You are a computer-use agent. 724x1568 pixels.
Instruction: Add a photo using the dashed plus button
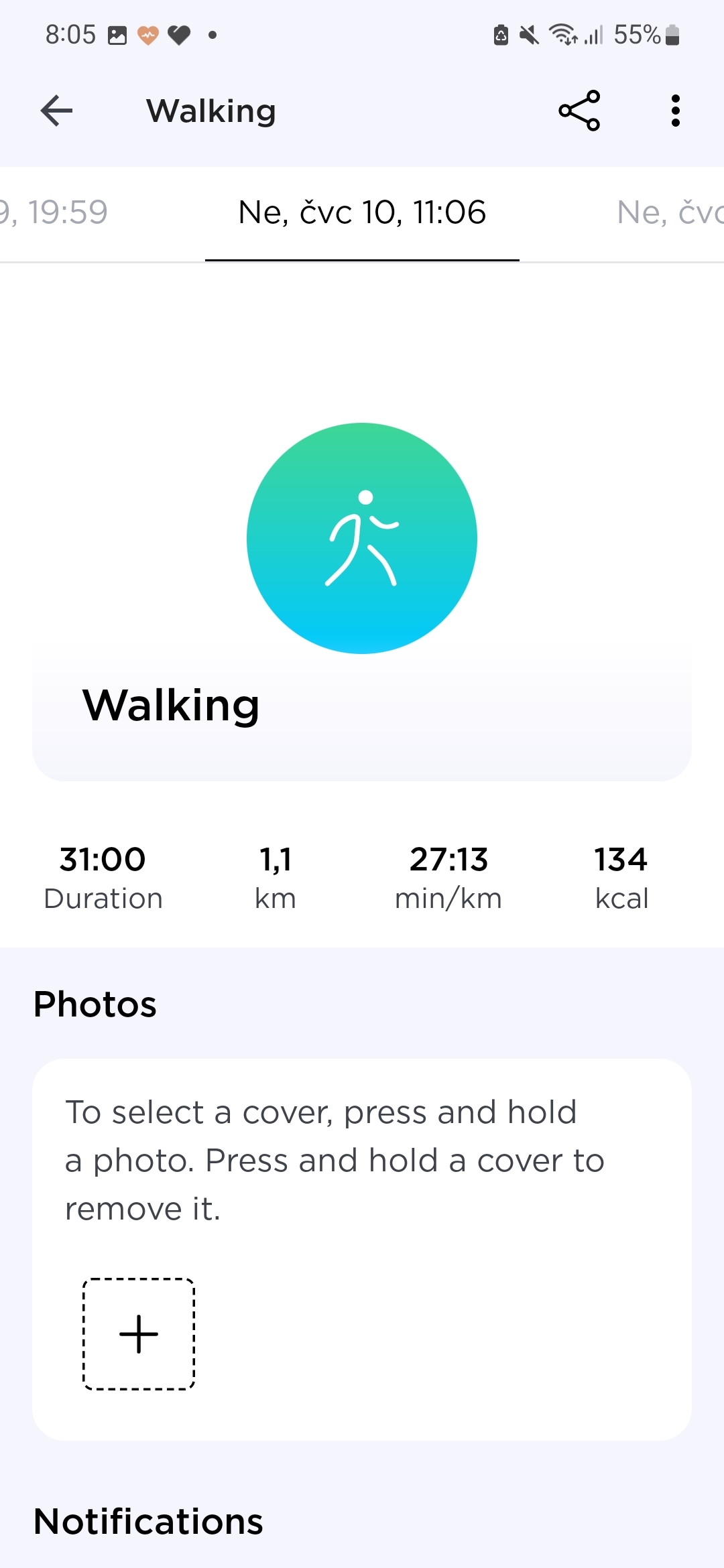pyautogui.click(x=137, y=1333)
